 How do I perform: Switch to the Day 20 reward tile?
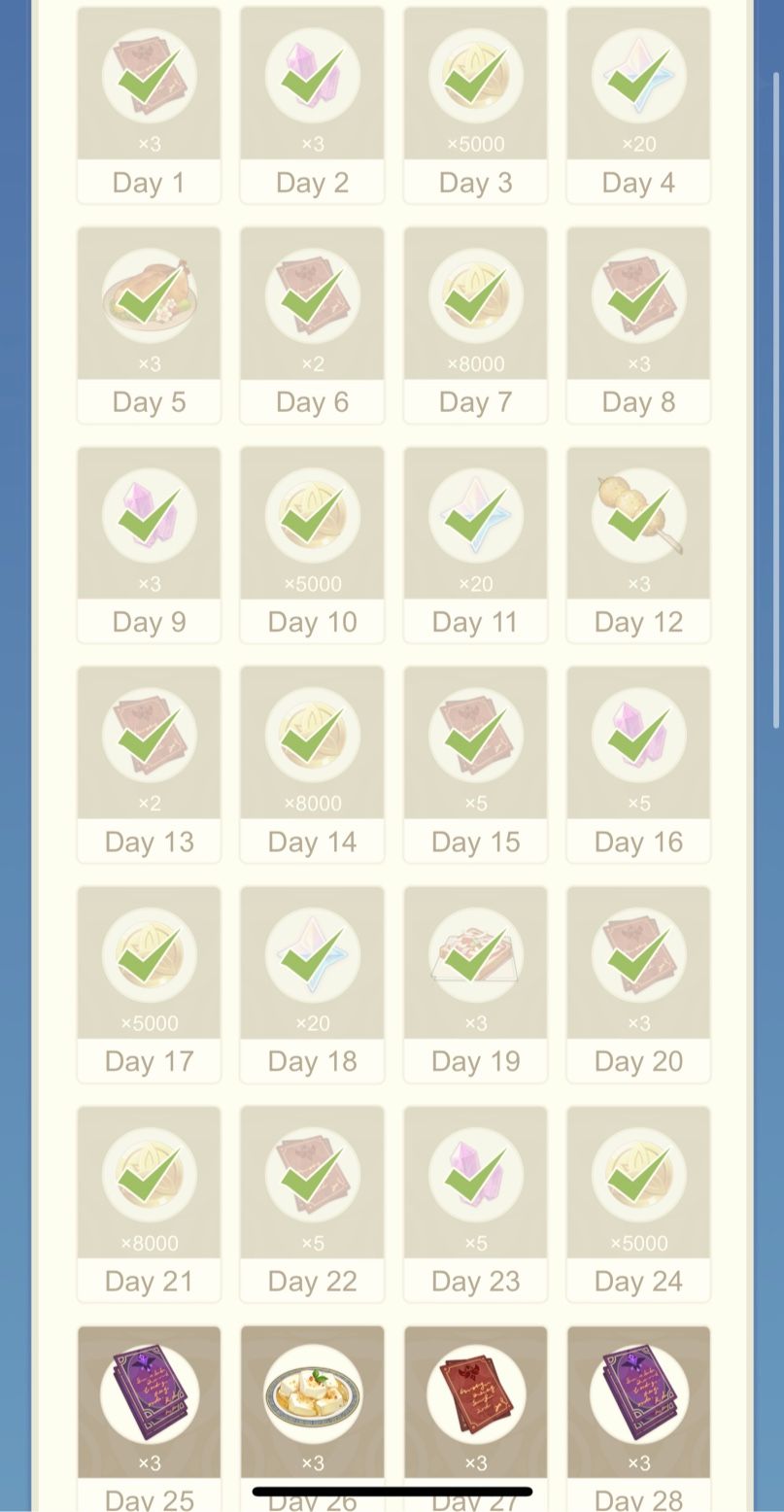(638, 982)
